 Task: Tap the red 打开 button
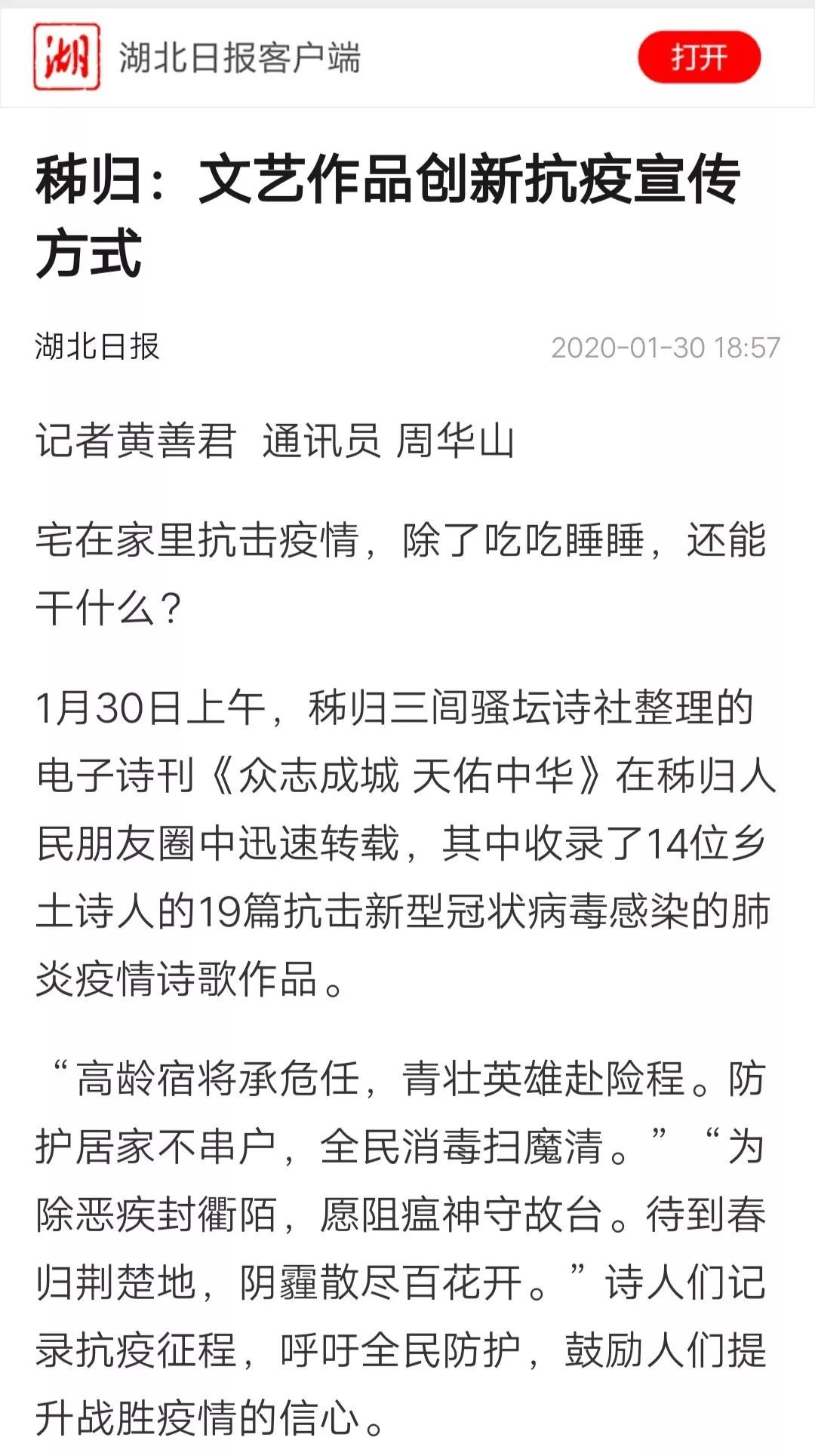(x=699, y=57)
